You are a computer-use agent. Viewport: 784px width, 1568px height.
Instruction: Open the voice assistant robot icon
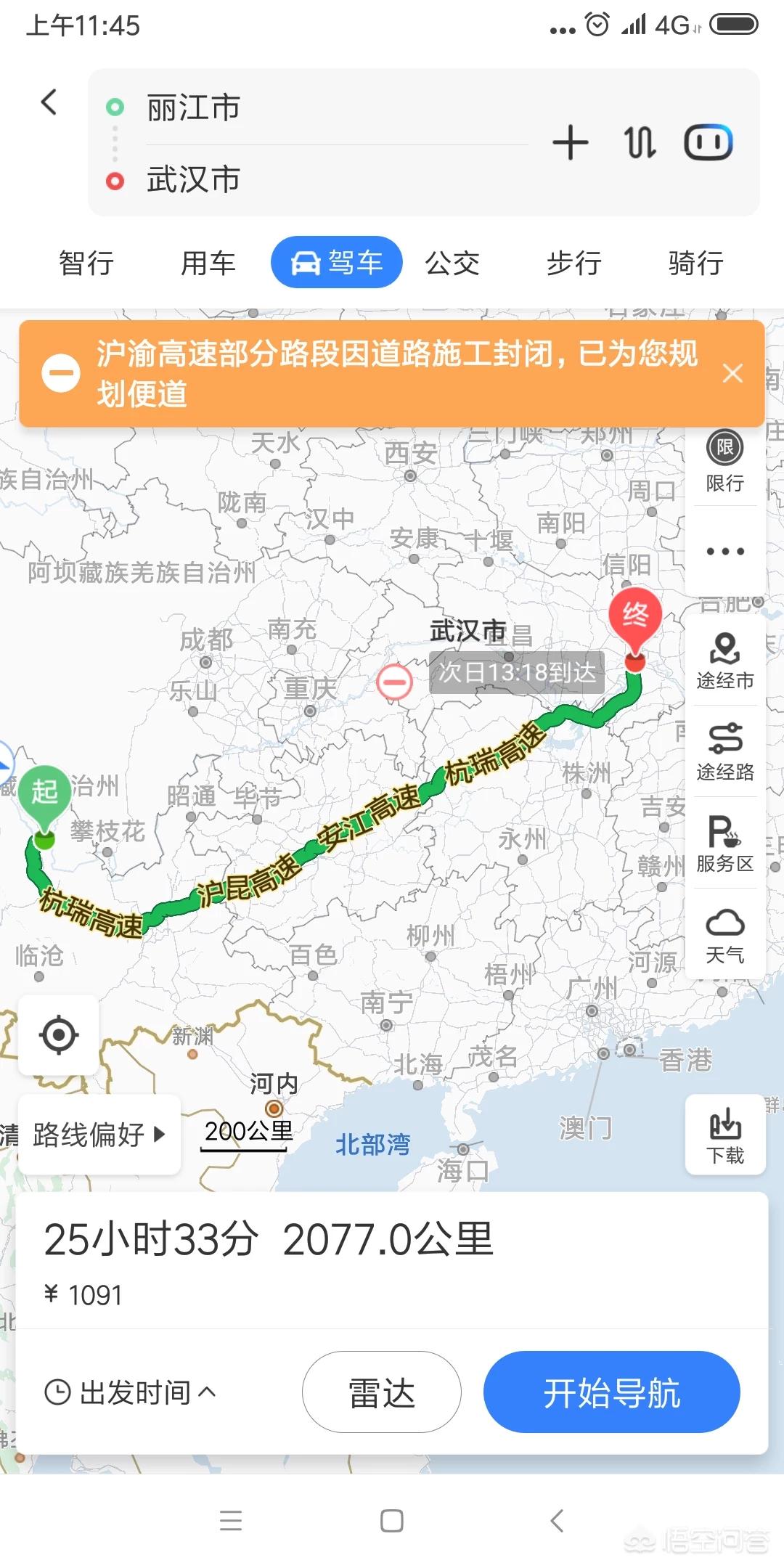point(708,142)
